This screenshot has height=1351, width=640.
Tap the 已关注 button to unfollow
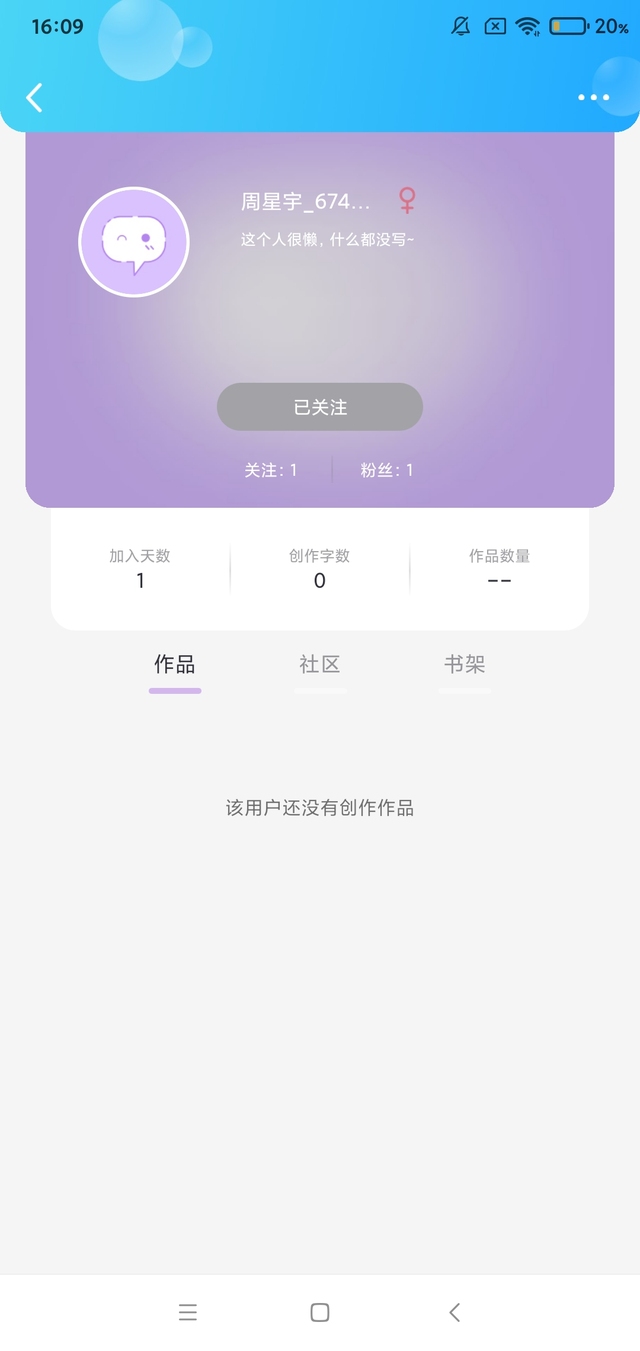tap(320, 407)
